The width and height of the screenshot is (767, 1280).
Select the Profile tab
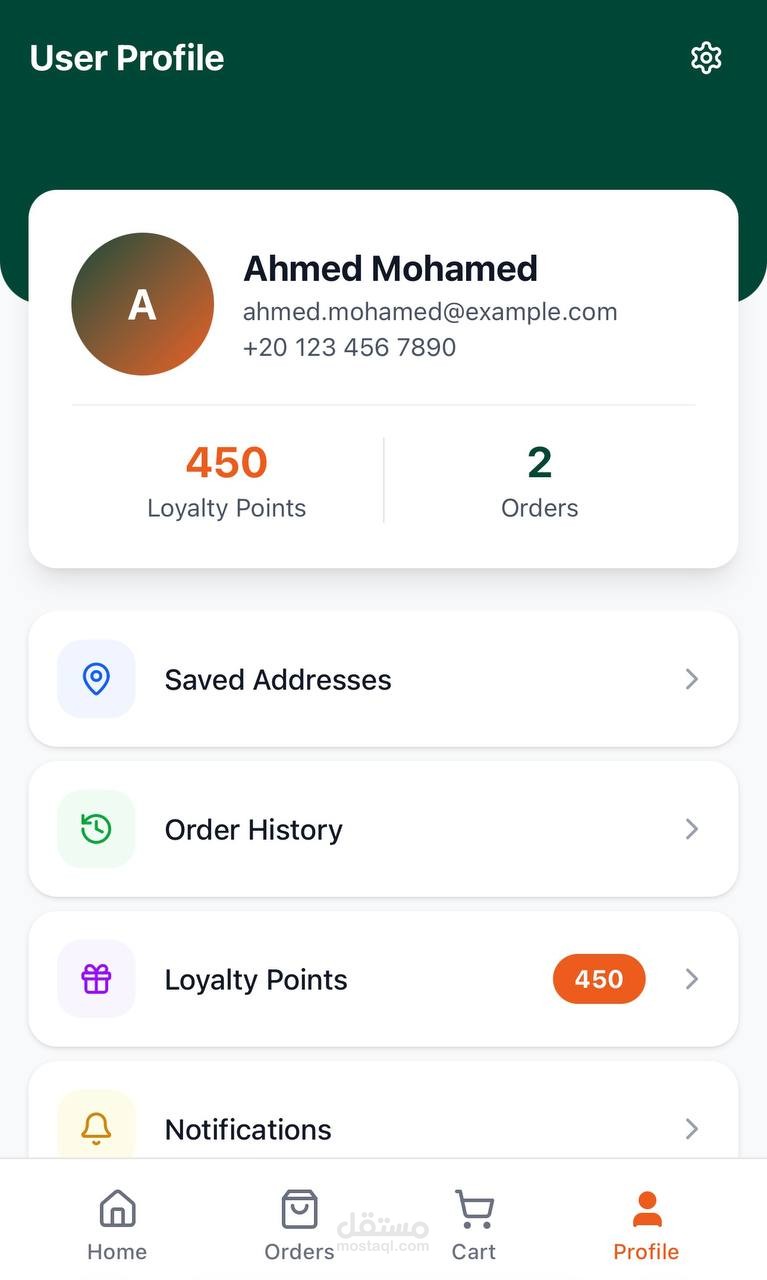tap(646, 1225)
